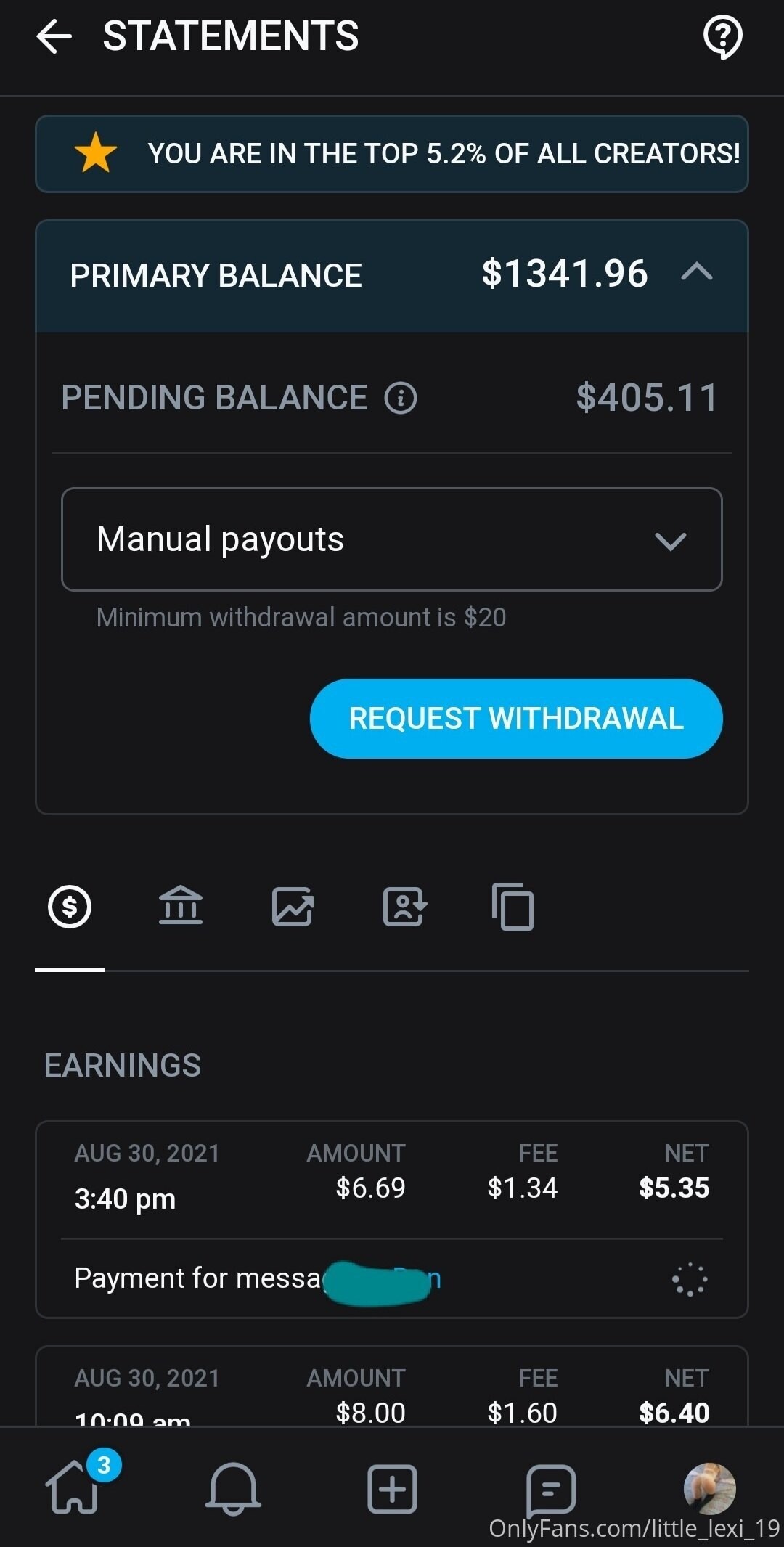Image resolution: width=784 pixels, height=1547 pixels.
Task: Create a new post
Action: point(392,1488)
